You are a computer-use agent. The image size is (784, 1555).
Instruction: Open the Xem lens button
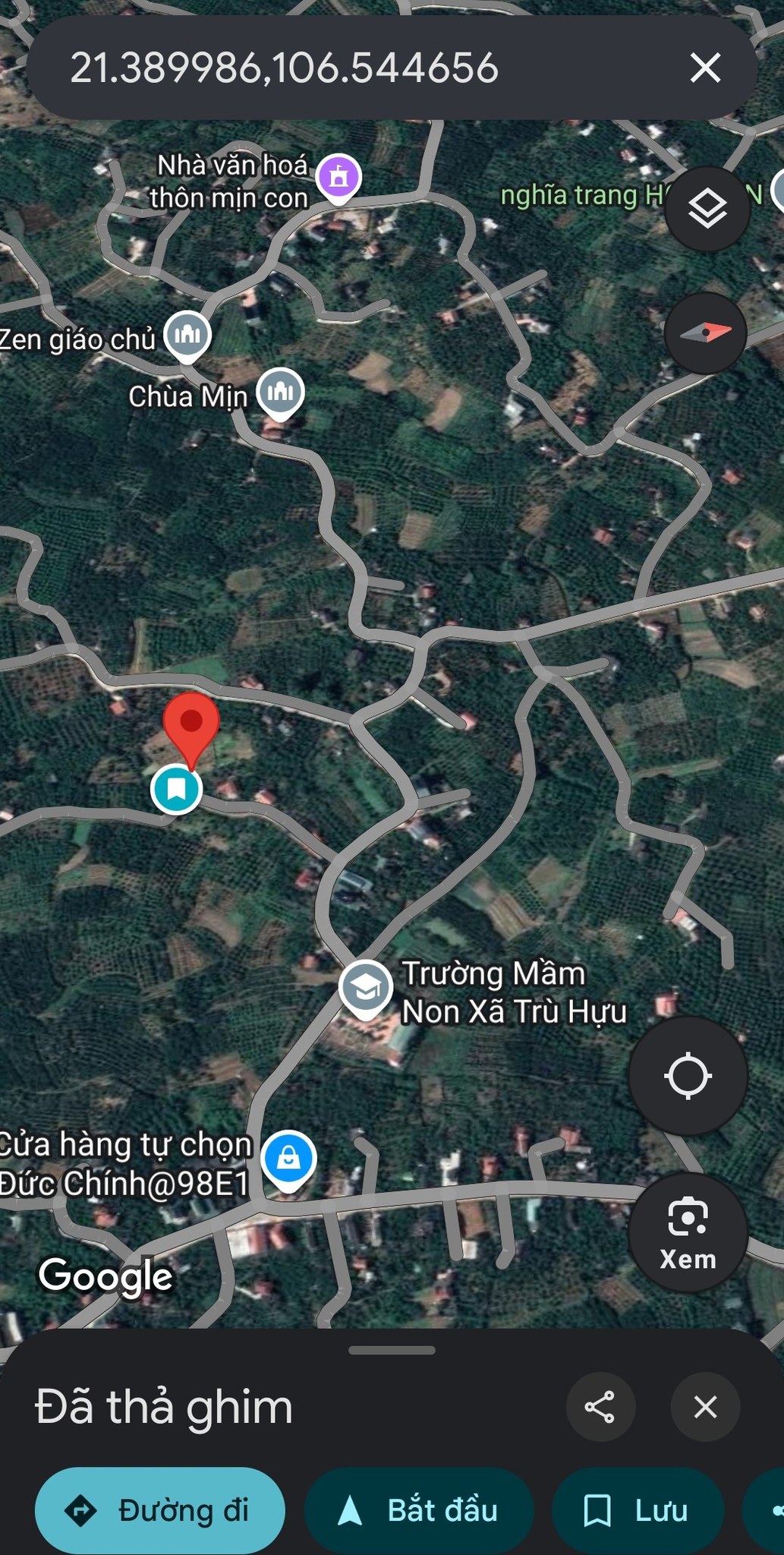coord(688,1232)
